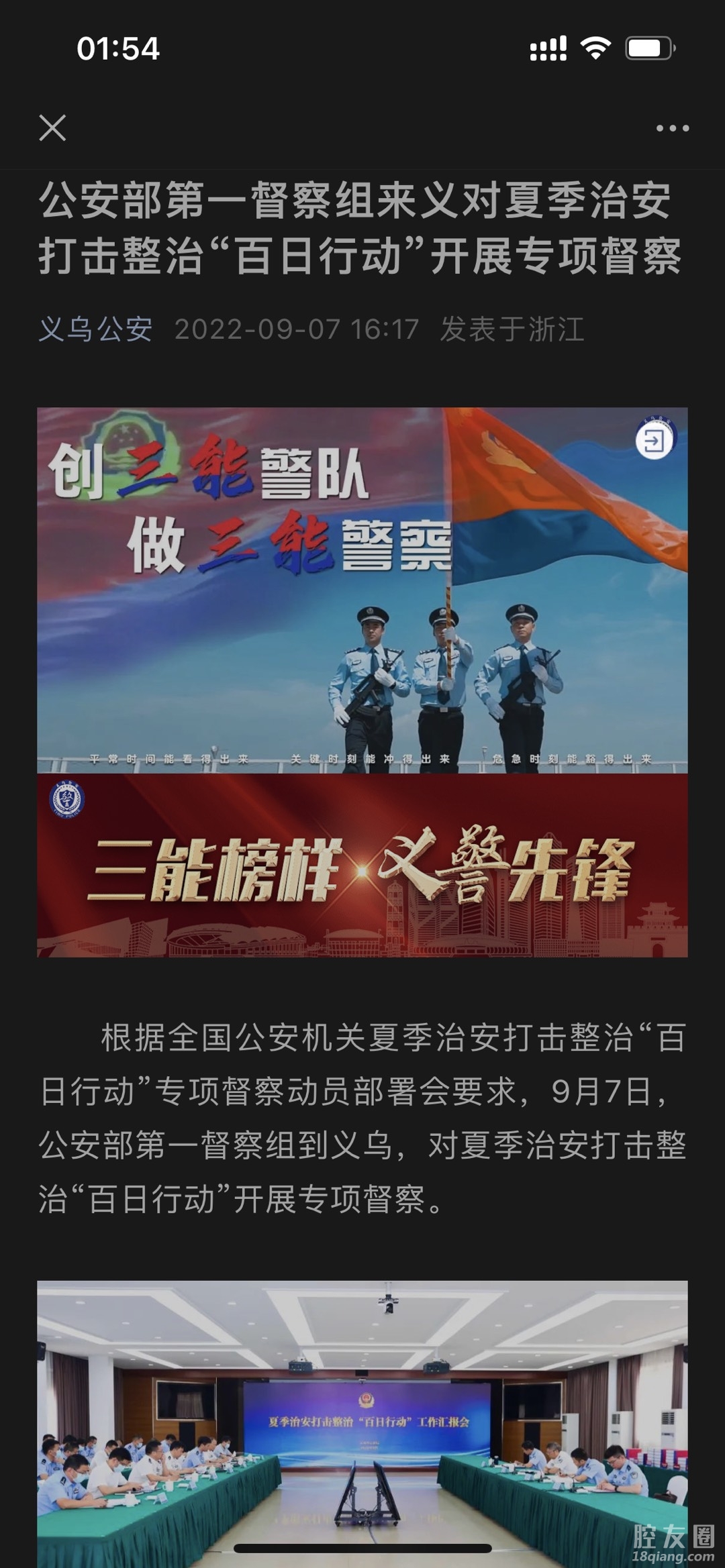The width and height of the screenshot is (725, 1568).
Task: Open the meeting room photo
Action: coord(362,1422)
